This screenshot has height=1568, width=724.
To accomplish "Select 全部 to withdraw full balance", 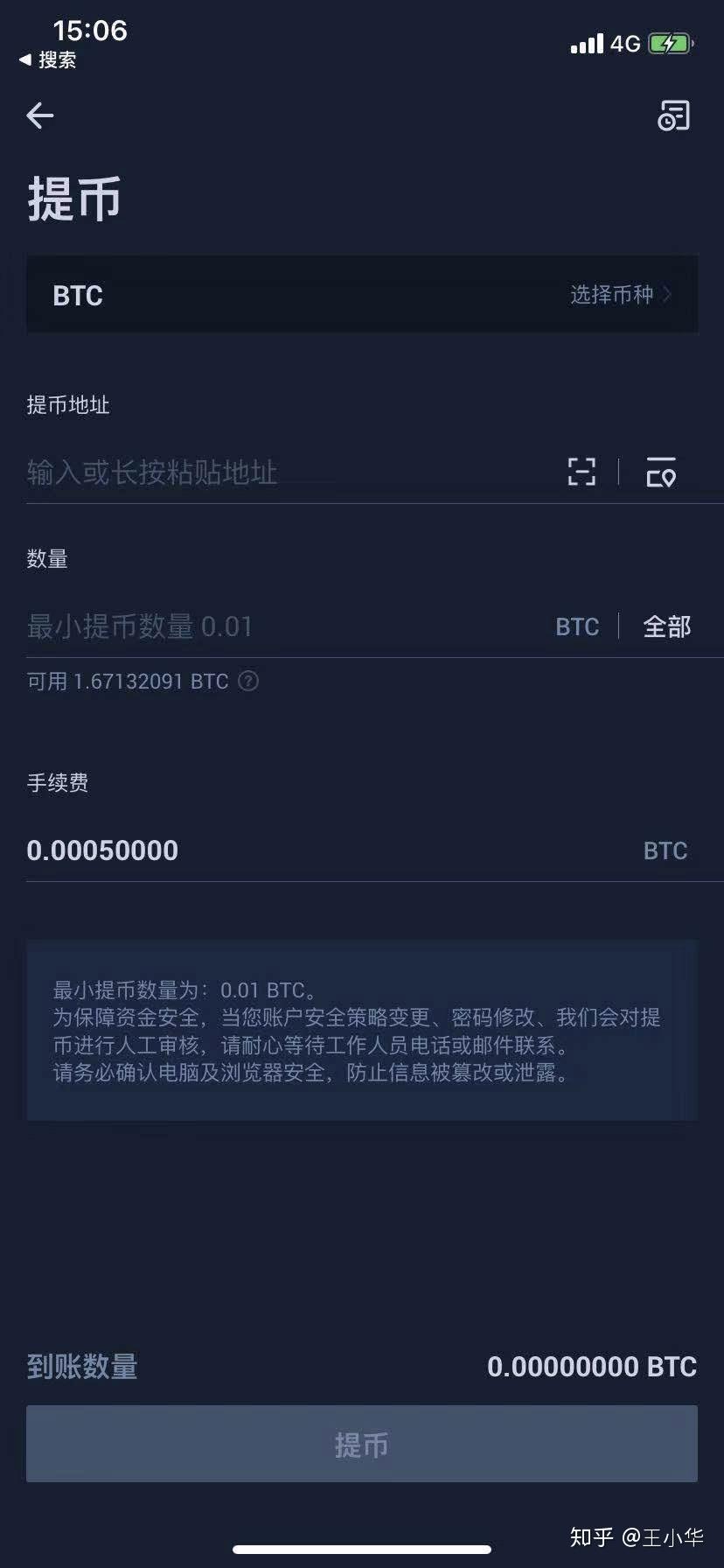I will pyautogui.click(x=666, y=626).
